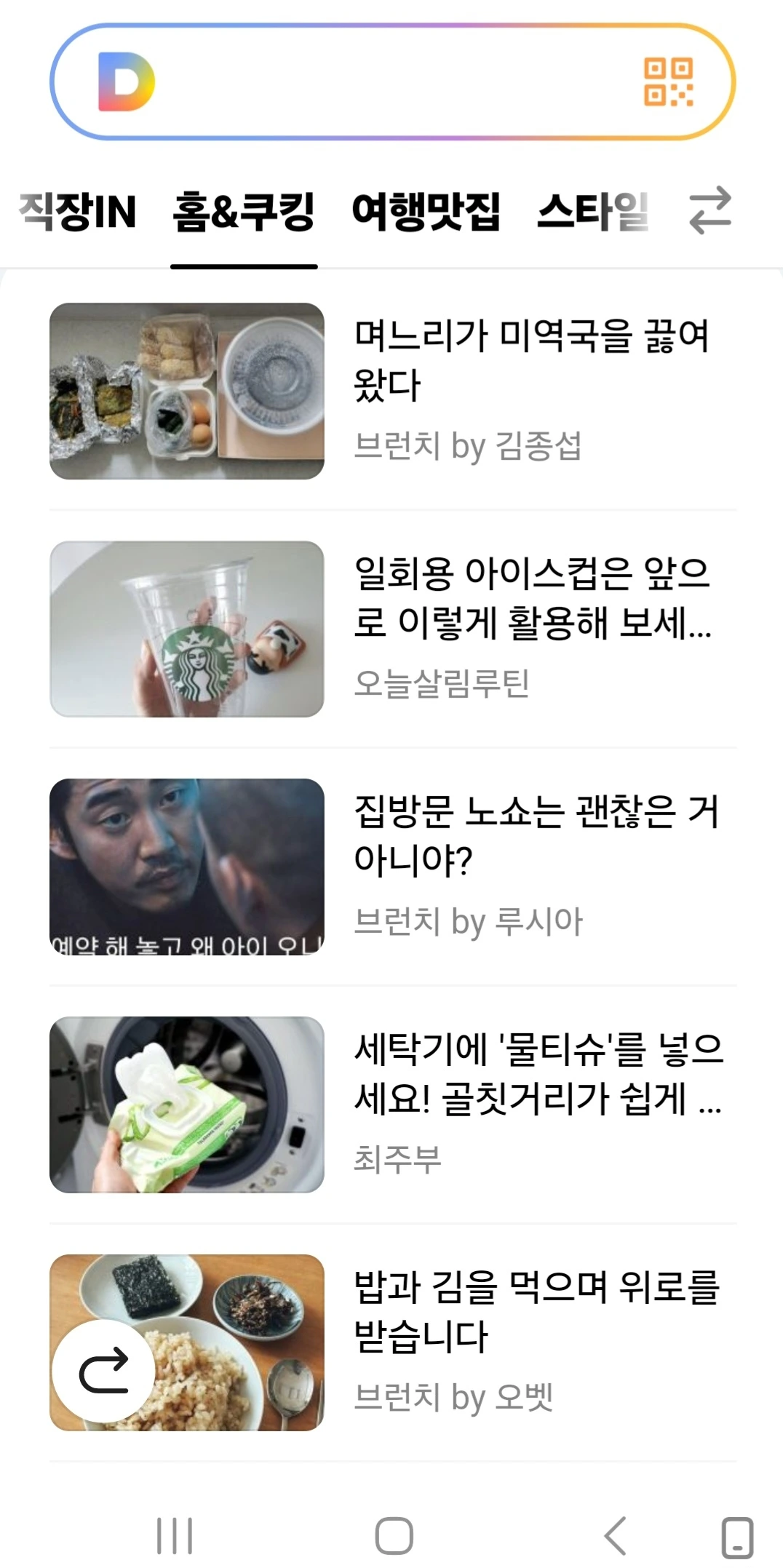
Task: Open the tab reorder arrows icon
Action: tap(710, 211)
